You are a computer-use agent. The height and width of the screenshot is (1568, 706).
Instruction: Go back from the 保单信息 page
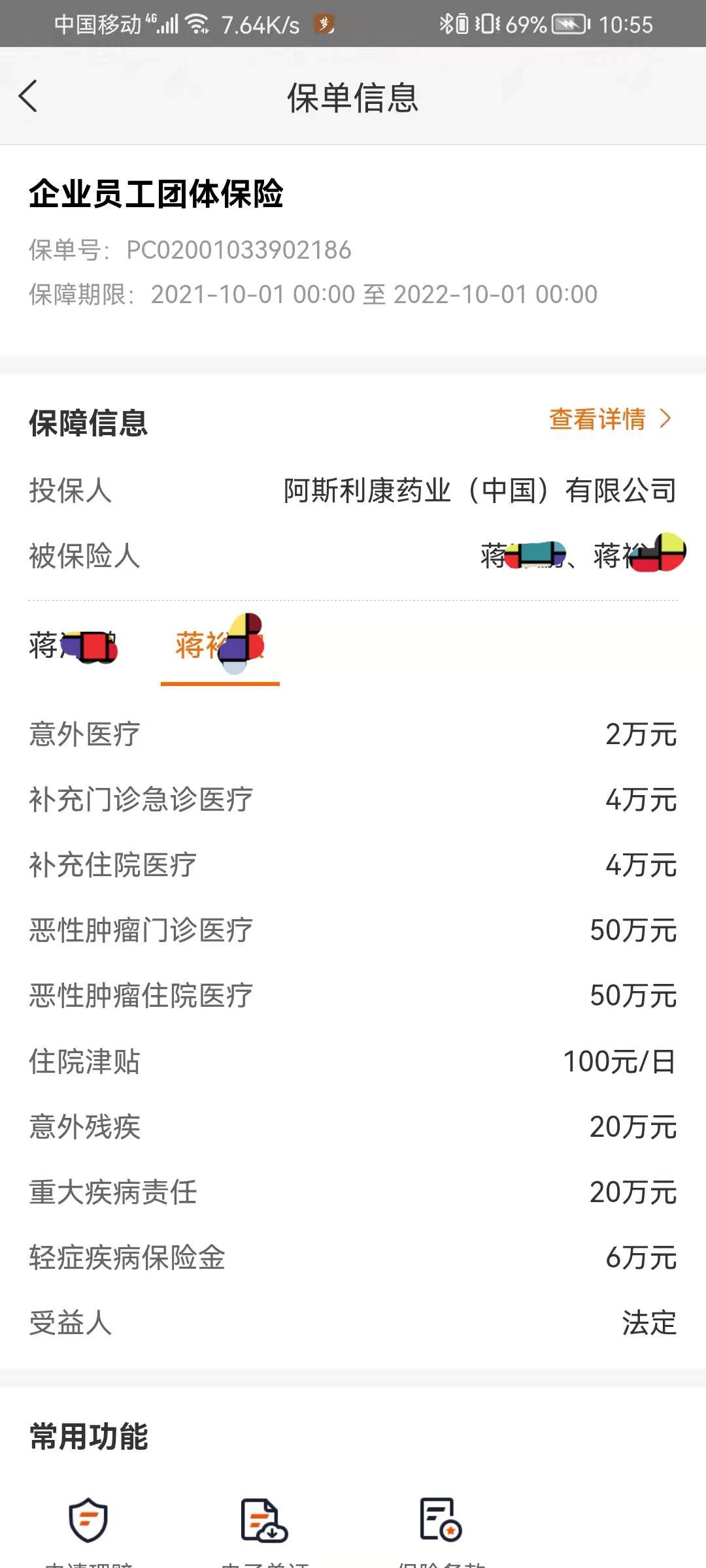point(28,97)
